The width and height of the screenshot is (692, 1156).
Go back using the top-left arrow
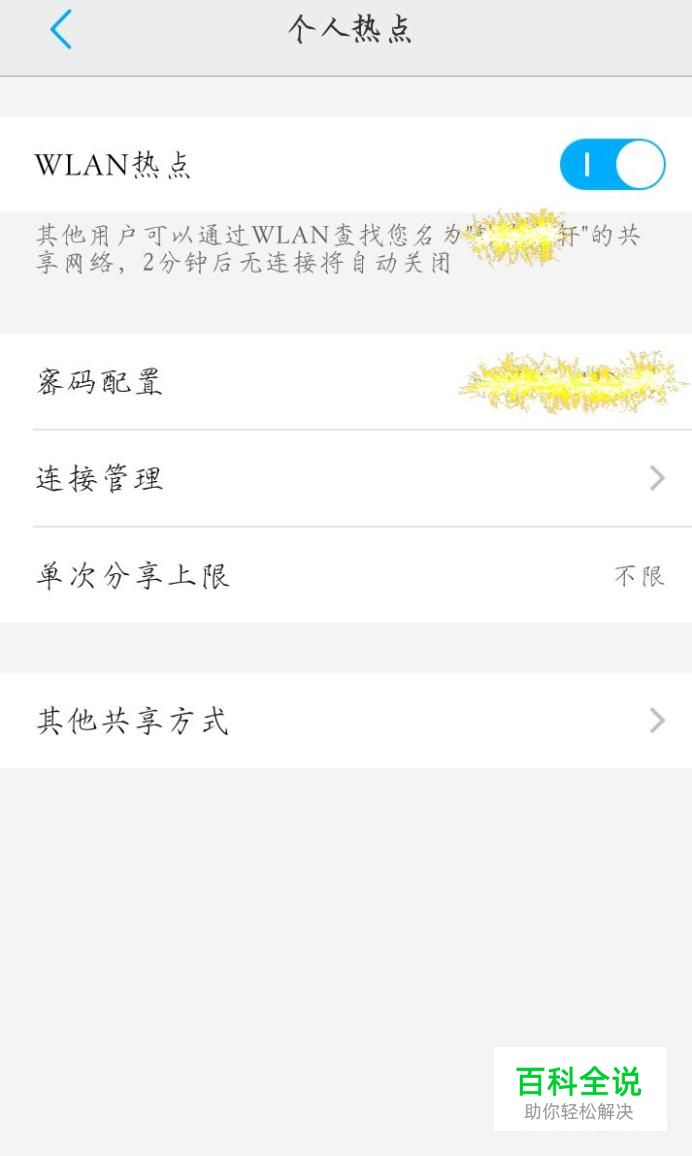[x=61, y=29]
